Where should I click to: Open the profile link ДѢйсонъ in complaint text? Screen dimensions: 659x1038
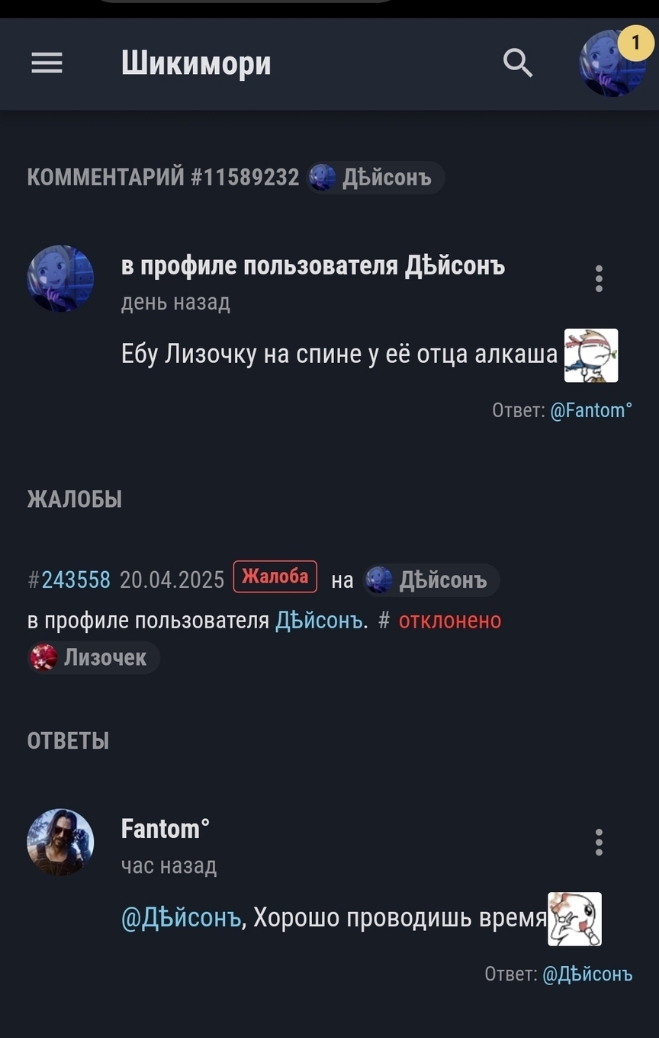pyautogui.click(x=318, y=621)
